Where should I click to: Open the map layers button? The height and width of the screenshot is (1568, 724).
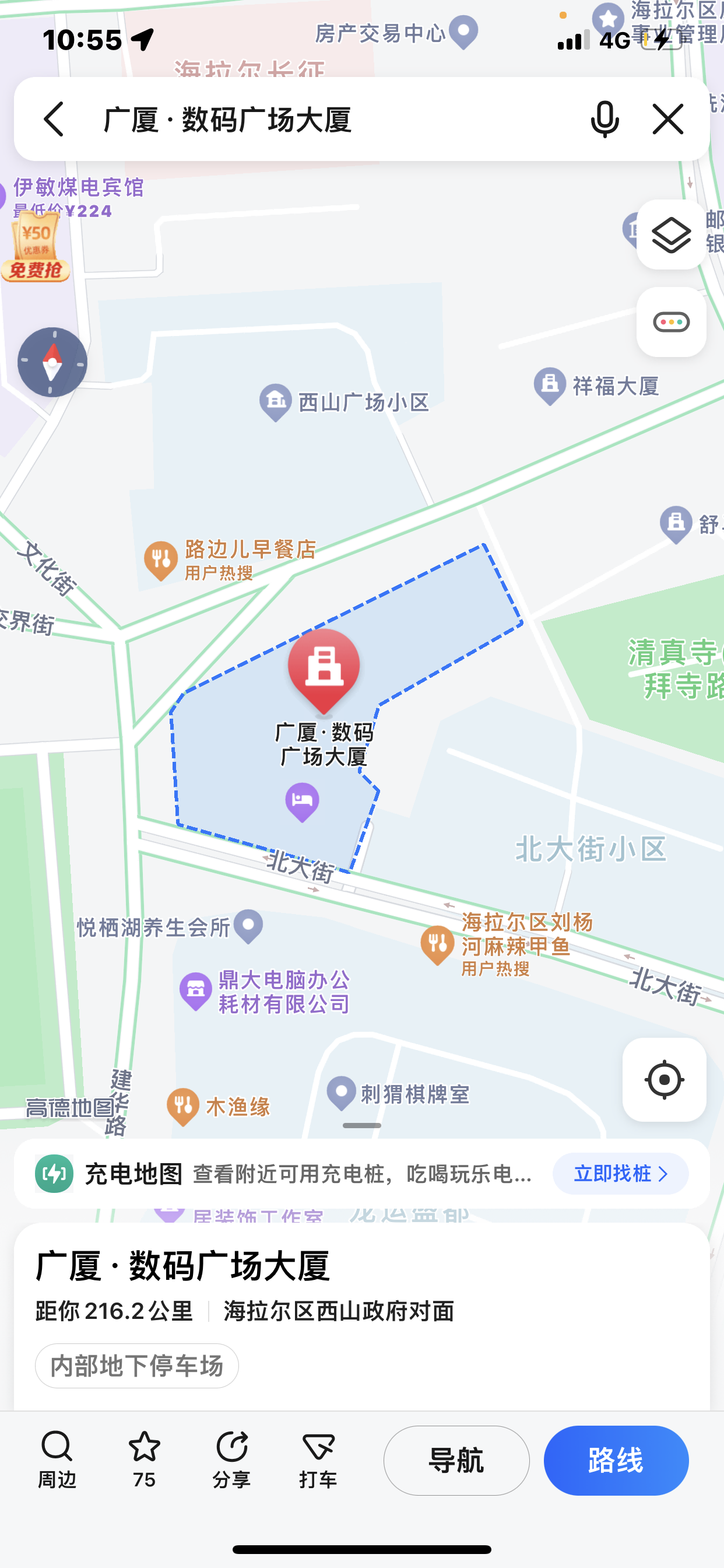pos(671,235)
